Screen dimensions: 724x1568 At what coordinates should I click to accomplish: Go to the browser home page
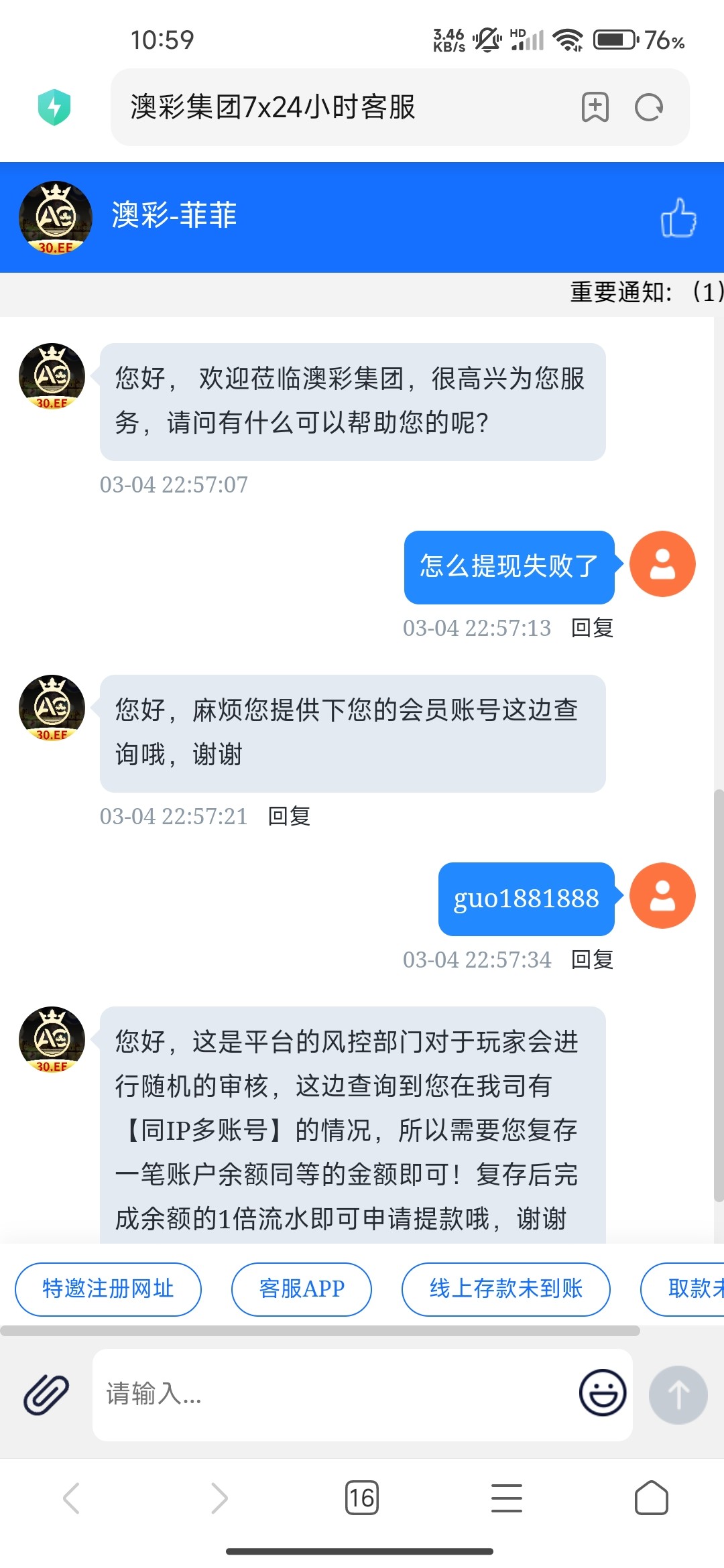click(x=651, y=1498)
